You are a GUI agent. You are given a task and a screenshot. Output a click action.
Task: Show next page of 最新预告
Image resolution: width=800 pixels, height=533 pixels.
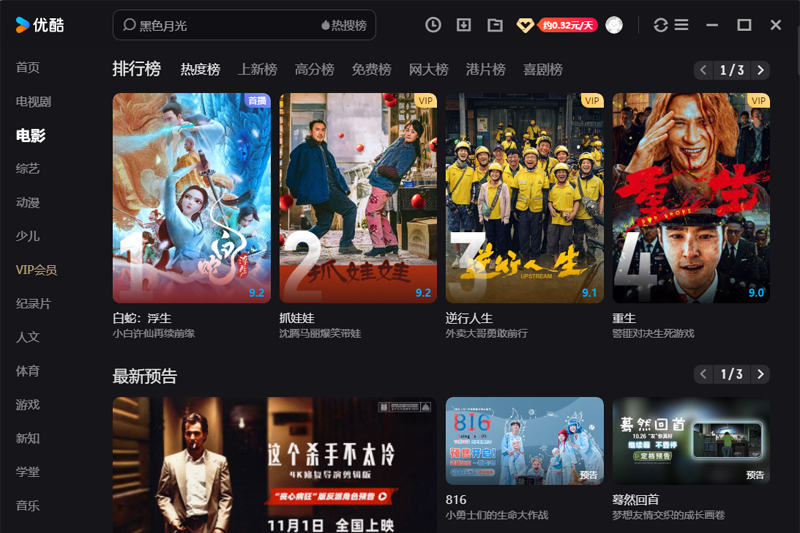[x=761, y=374]
